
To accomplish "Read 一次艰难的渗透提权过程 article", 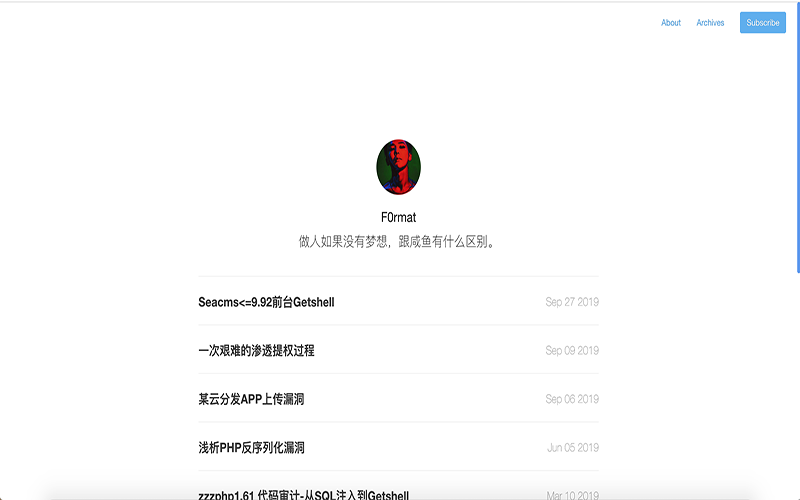I will pos(256,351).
